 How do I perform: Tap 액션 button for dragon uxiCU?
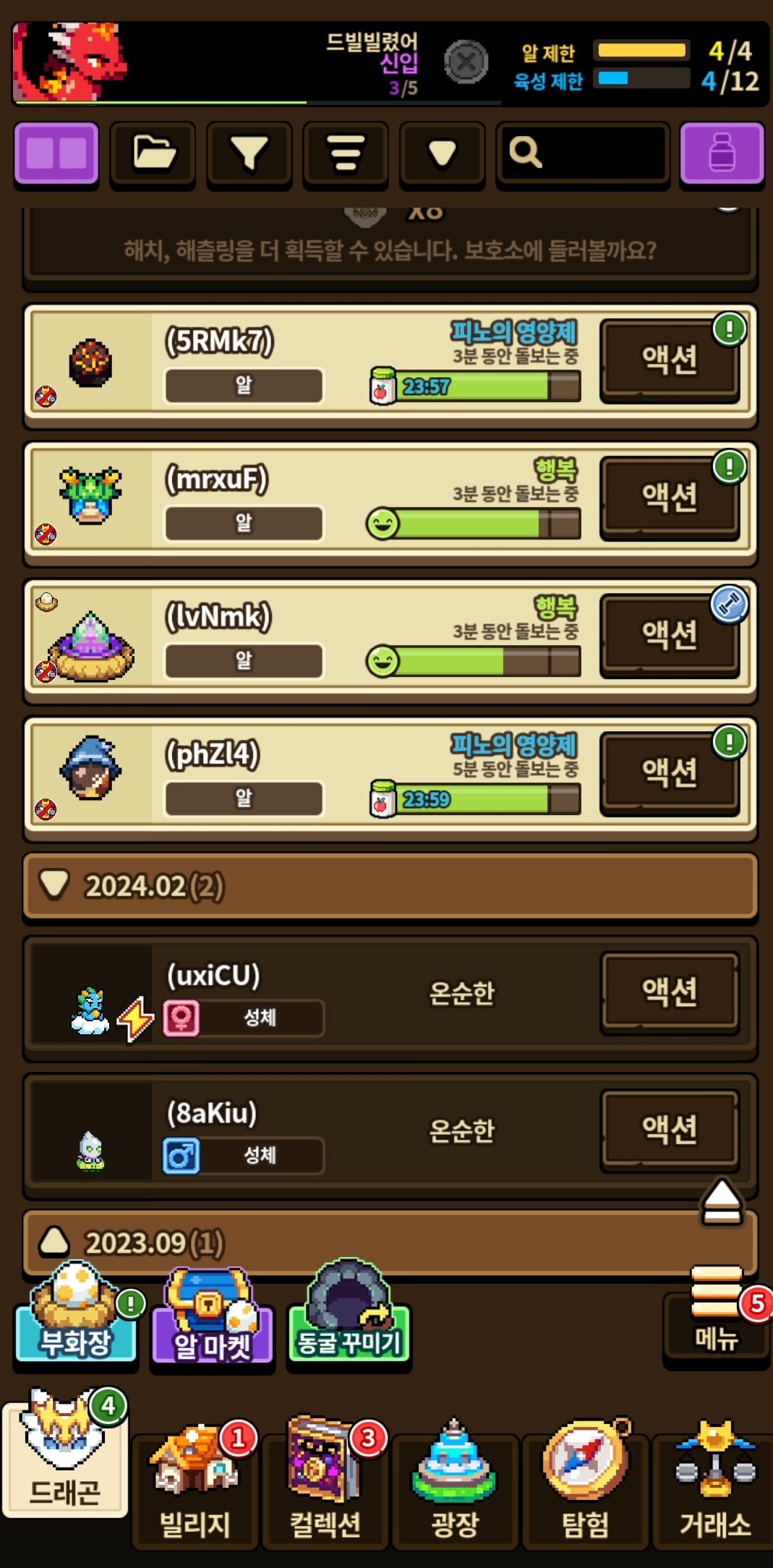coord(670,992)
